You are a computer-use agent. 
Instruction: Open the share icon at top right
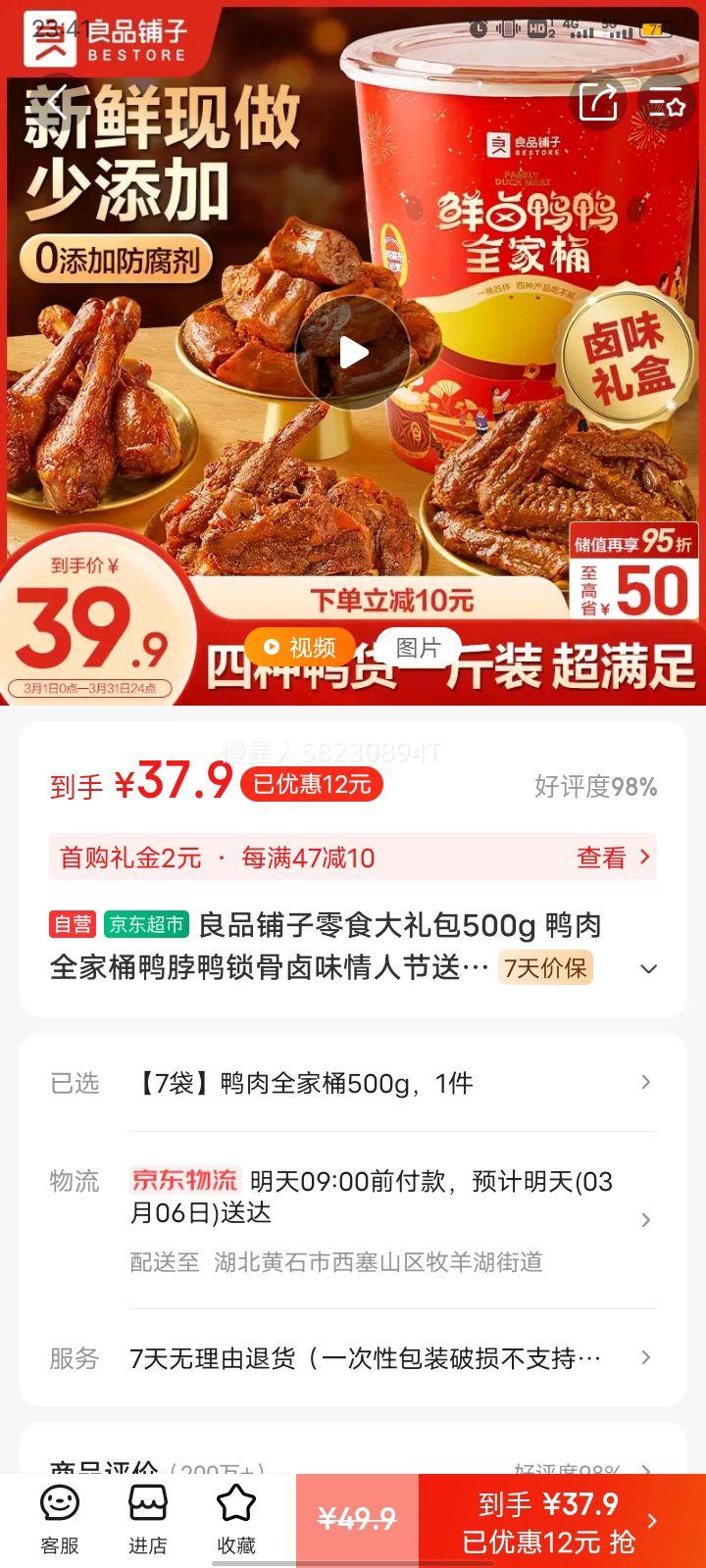pyautogui.click(x=601, y=101)
